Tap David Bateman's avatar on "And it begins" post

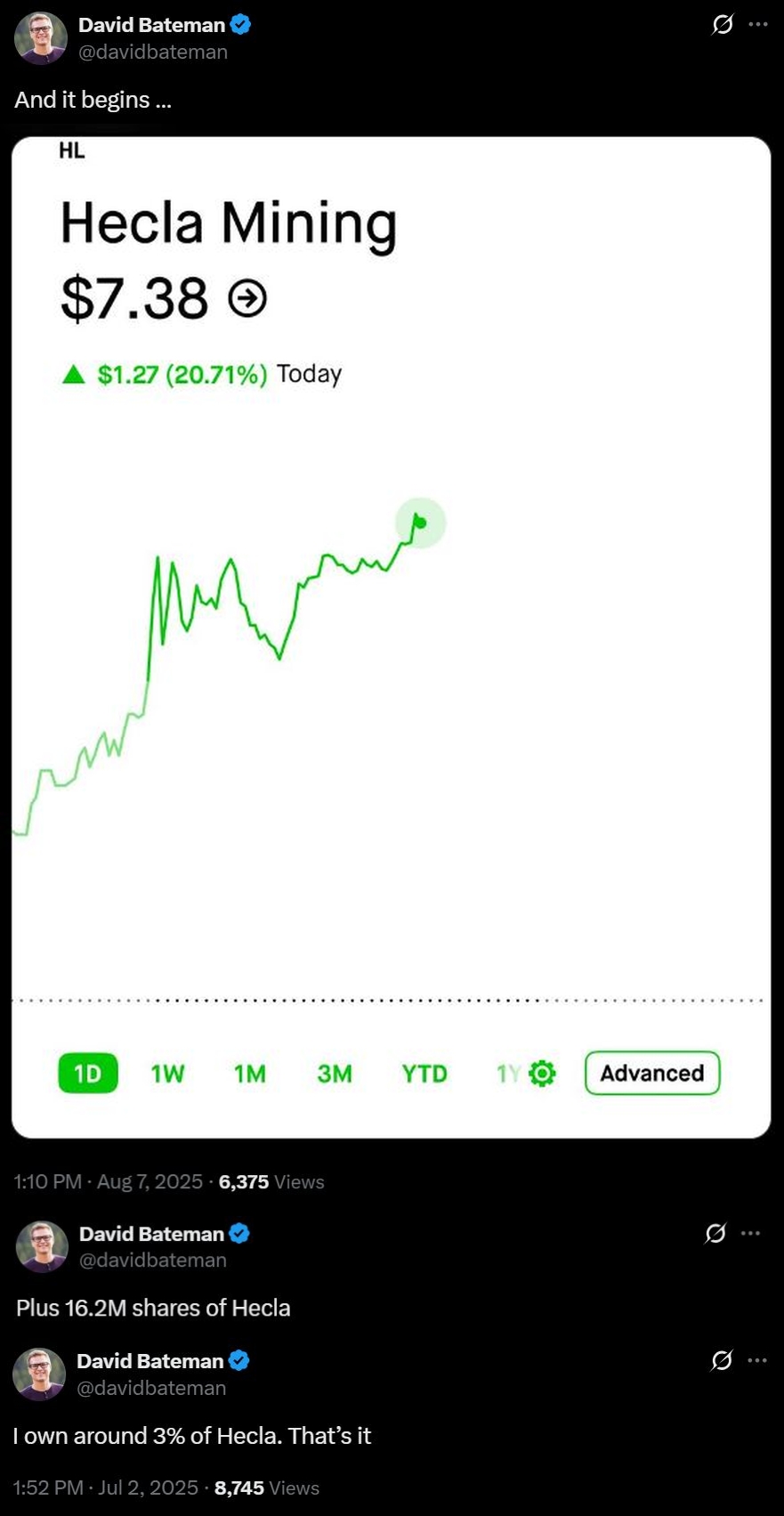(41, 38)
